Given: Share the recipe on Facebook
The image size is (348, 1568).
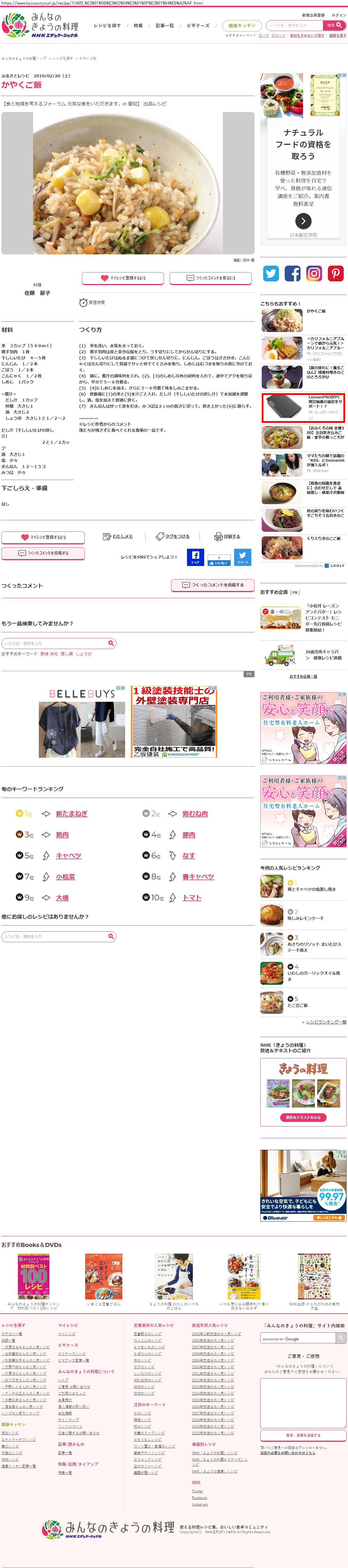Looking at the screenshot, I should coord(195,557).
